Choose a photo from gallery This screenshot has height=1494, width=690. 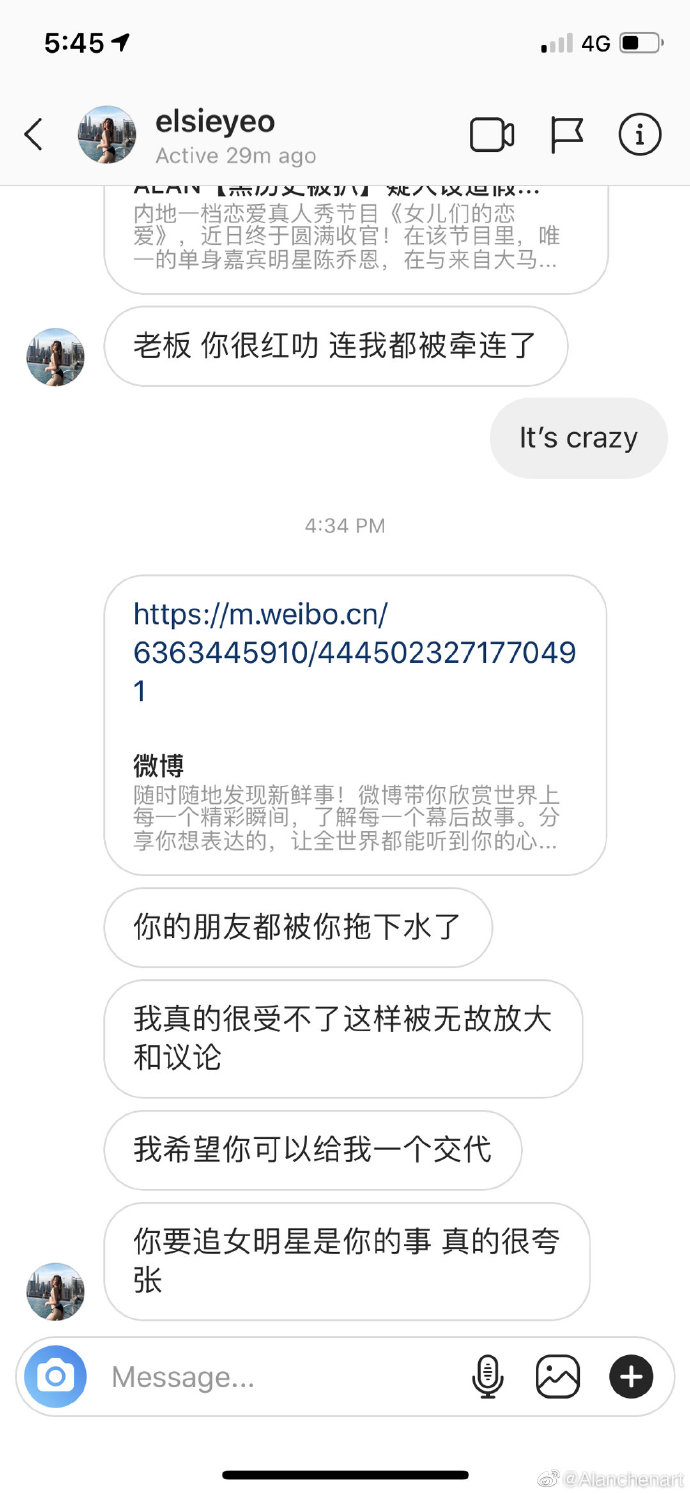pyautogui.click(x=558, y=1377)
